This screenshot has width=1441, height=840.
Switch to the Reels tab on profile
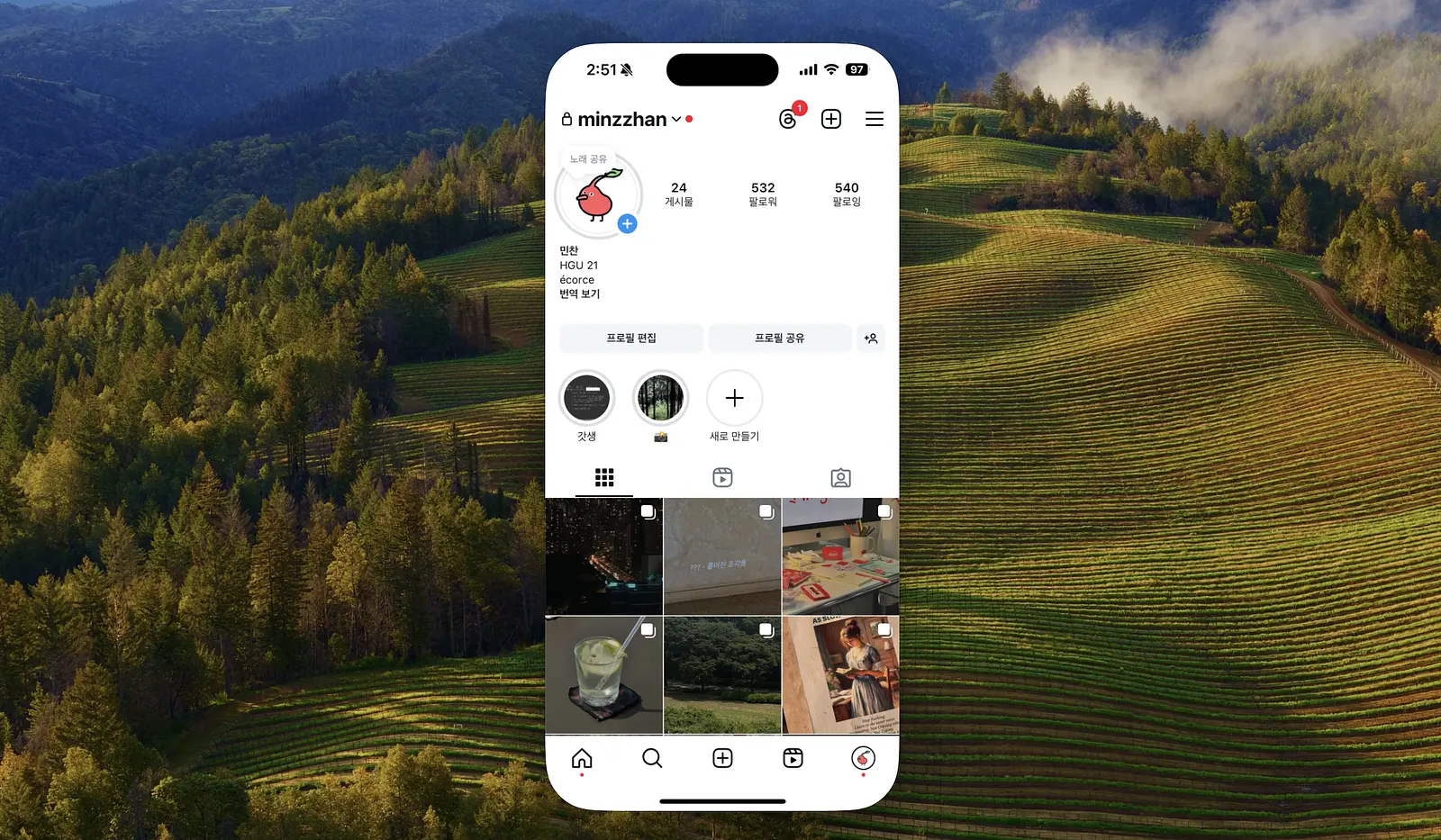722,477
